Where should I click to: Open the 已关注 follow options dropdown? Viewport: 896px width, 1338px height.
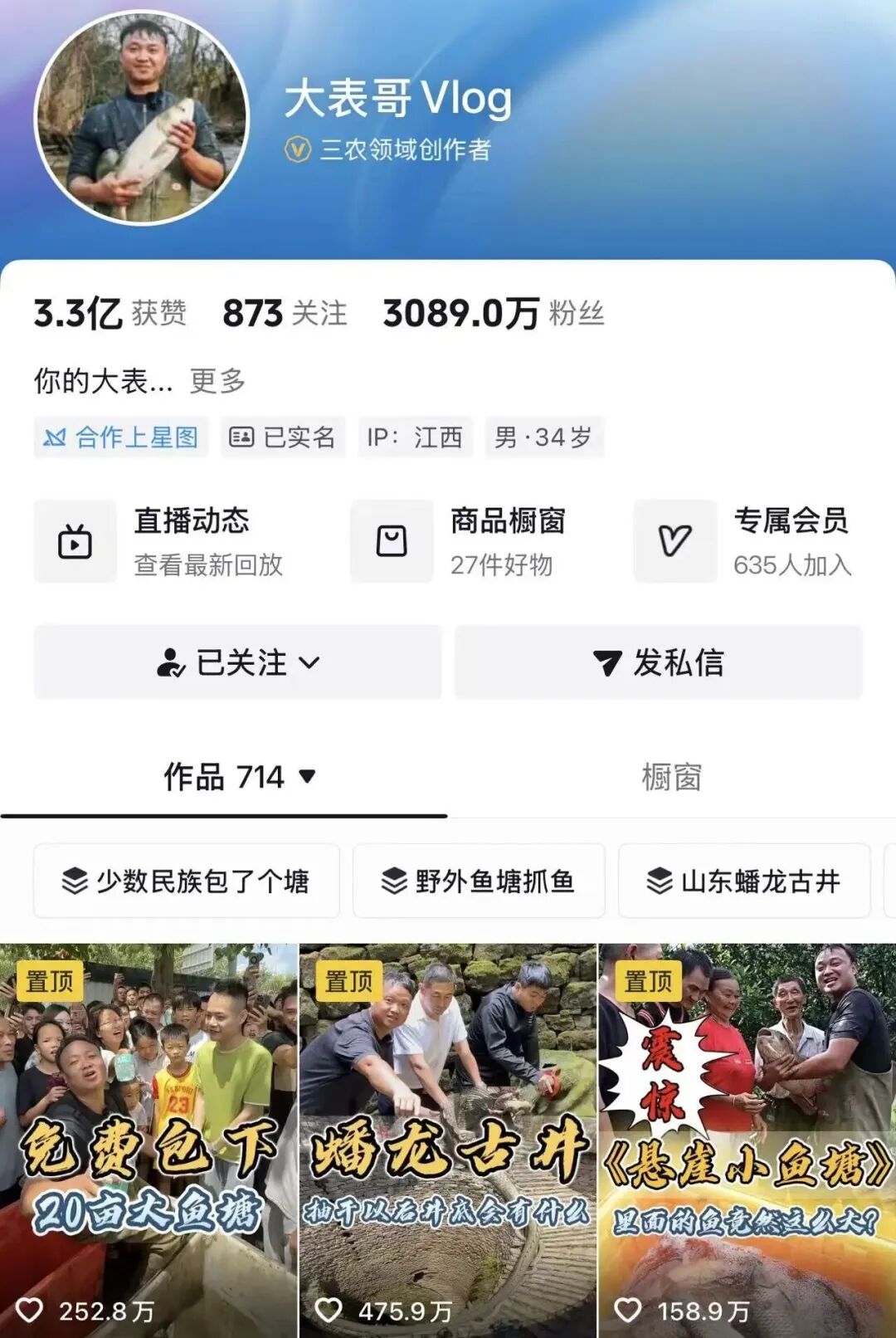[237, 662]
